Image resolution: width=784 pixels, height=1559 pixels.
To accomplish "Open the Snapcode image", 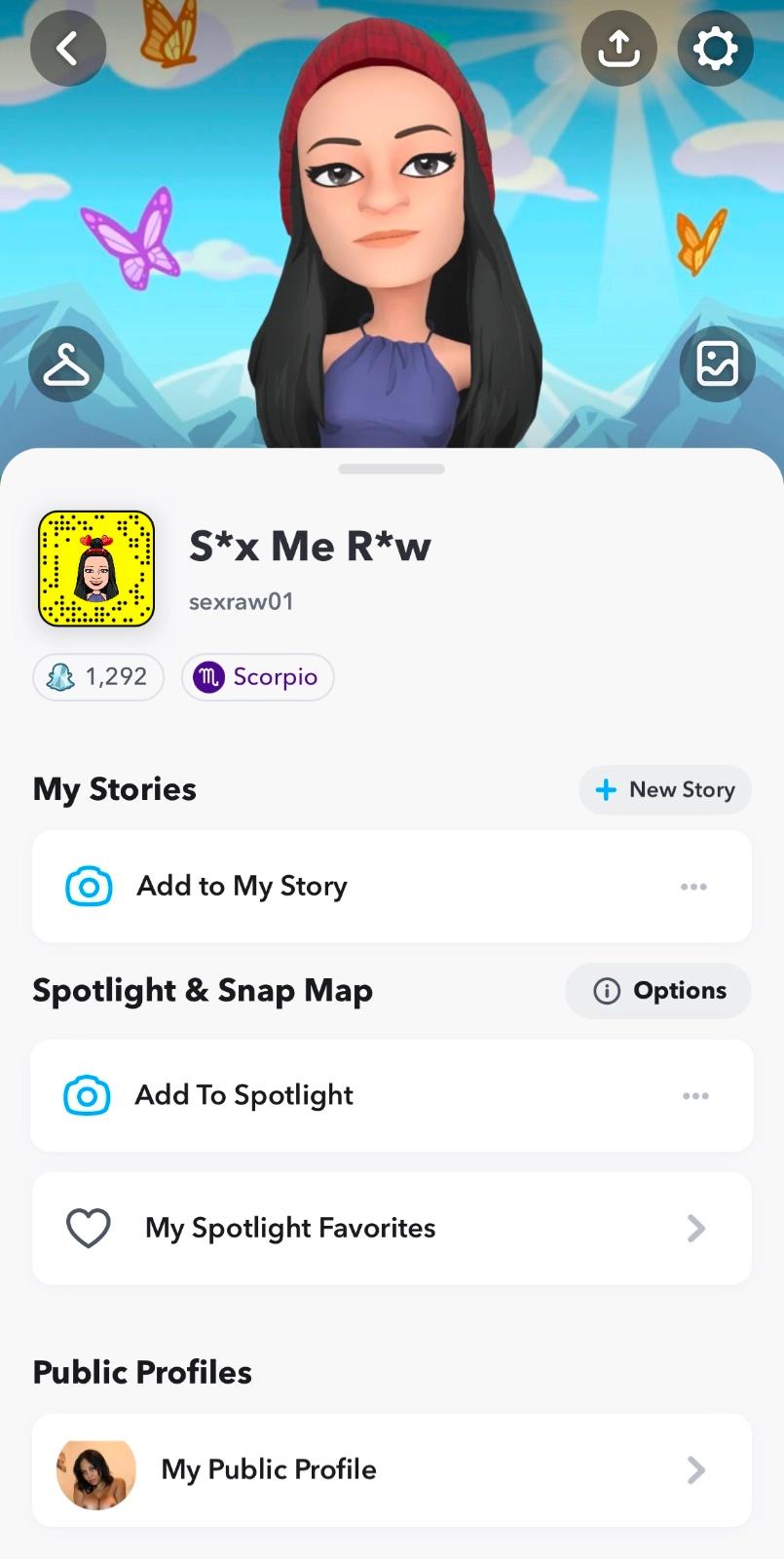I will click(x=96, y=568).
